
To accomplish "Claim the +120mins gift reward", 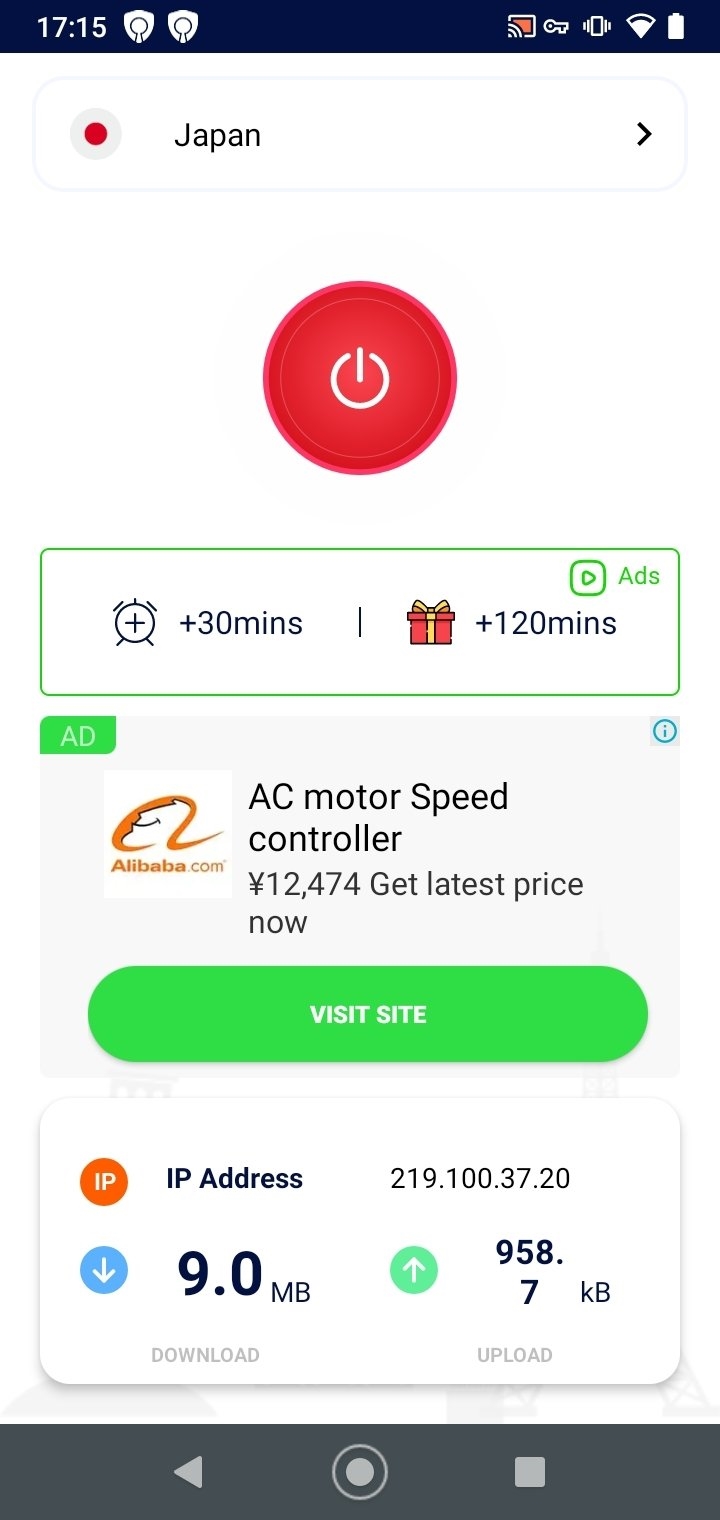I will click(512, 623).
